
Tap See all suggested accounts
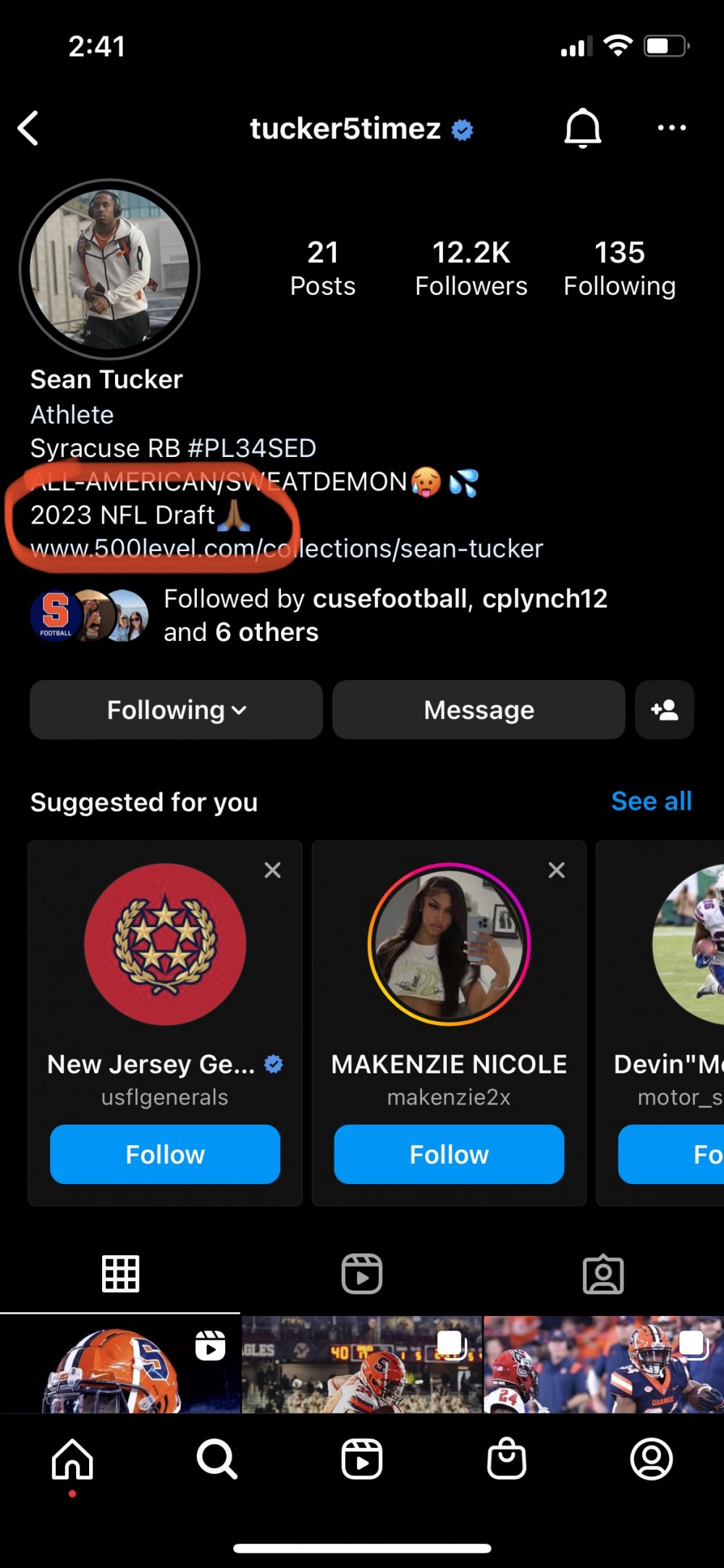click(x=651, y=801)
